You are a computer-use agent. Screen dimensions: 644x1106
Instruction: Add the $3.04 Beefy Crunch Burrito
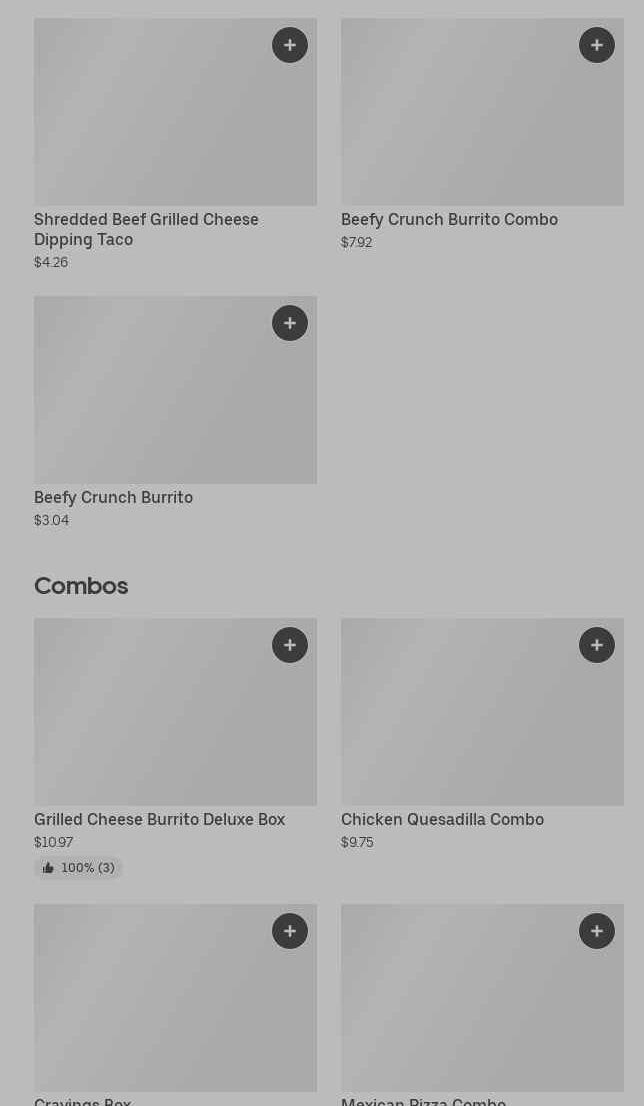290,323
